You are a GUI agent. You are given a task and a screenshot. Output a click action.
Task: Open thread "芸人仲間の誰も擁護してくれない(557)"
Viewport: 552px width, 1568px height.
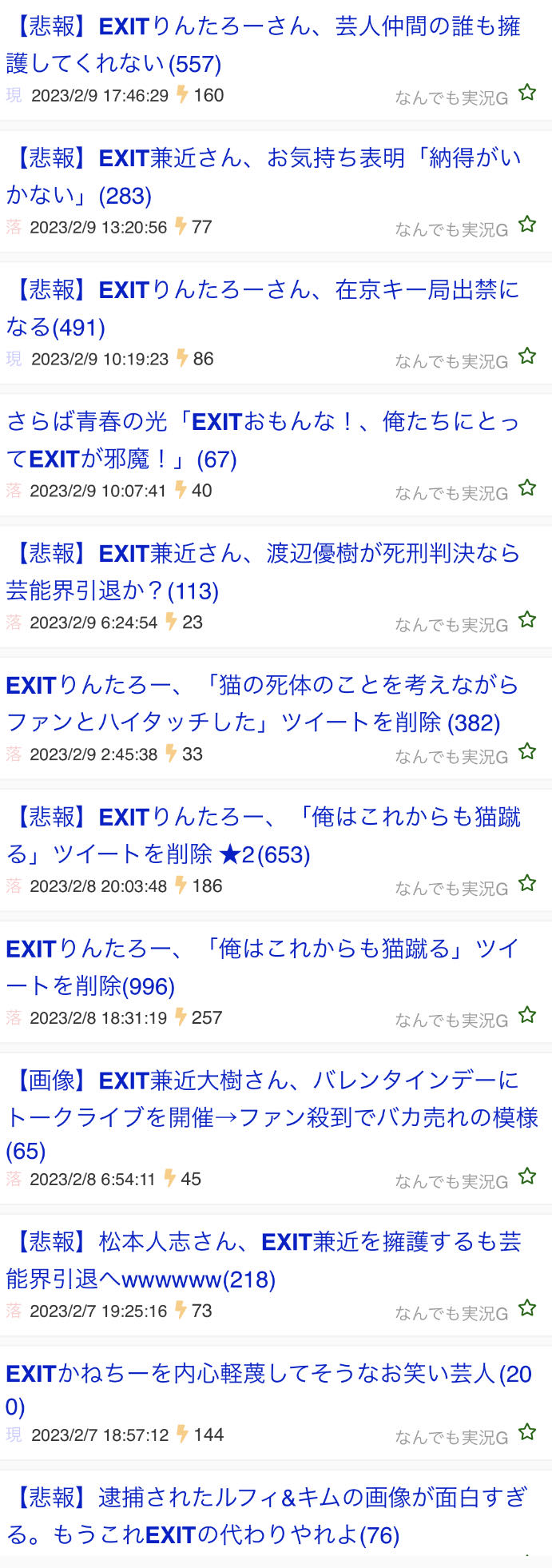point(264,45)
